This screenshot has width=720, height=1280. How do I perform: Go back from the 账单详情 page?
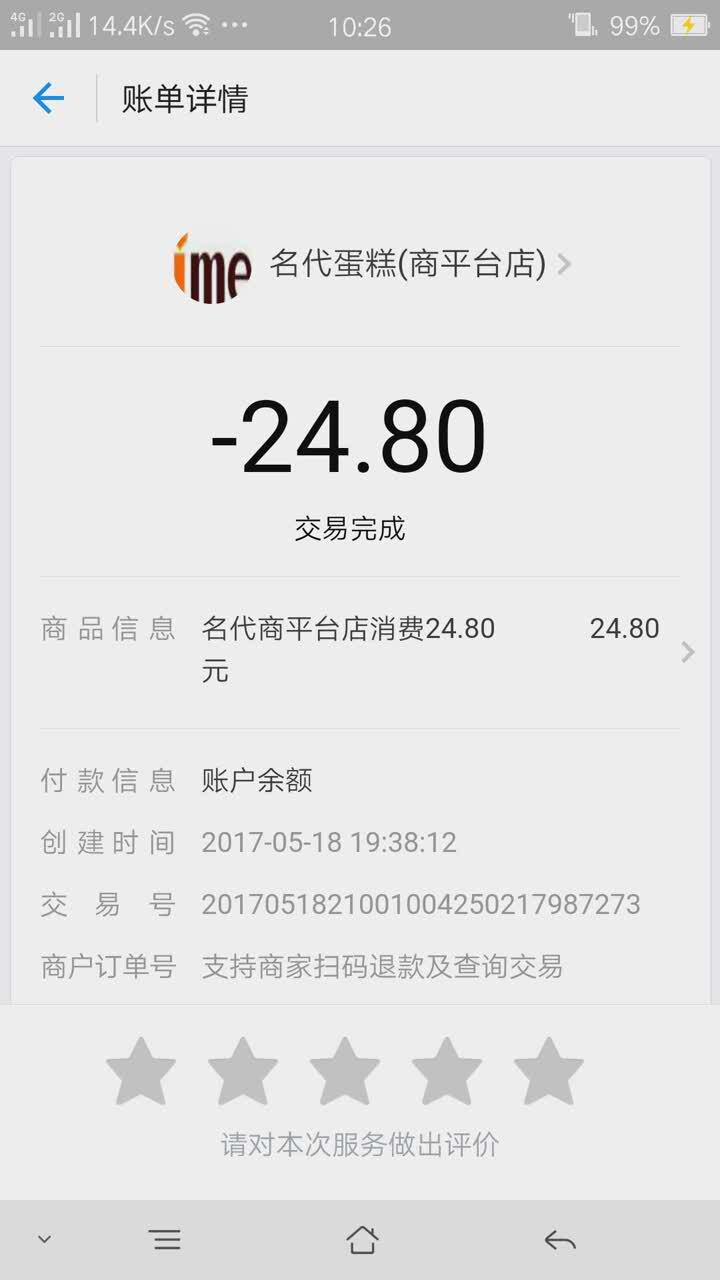48,98
